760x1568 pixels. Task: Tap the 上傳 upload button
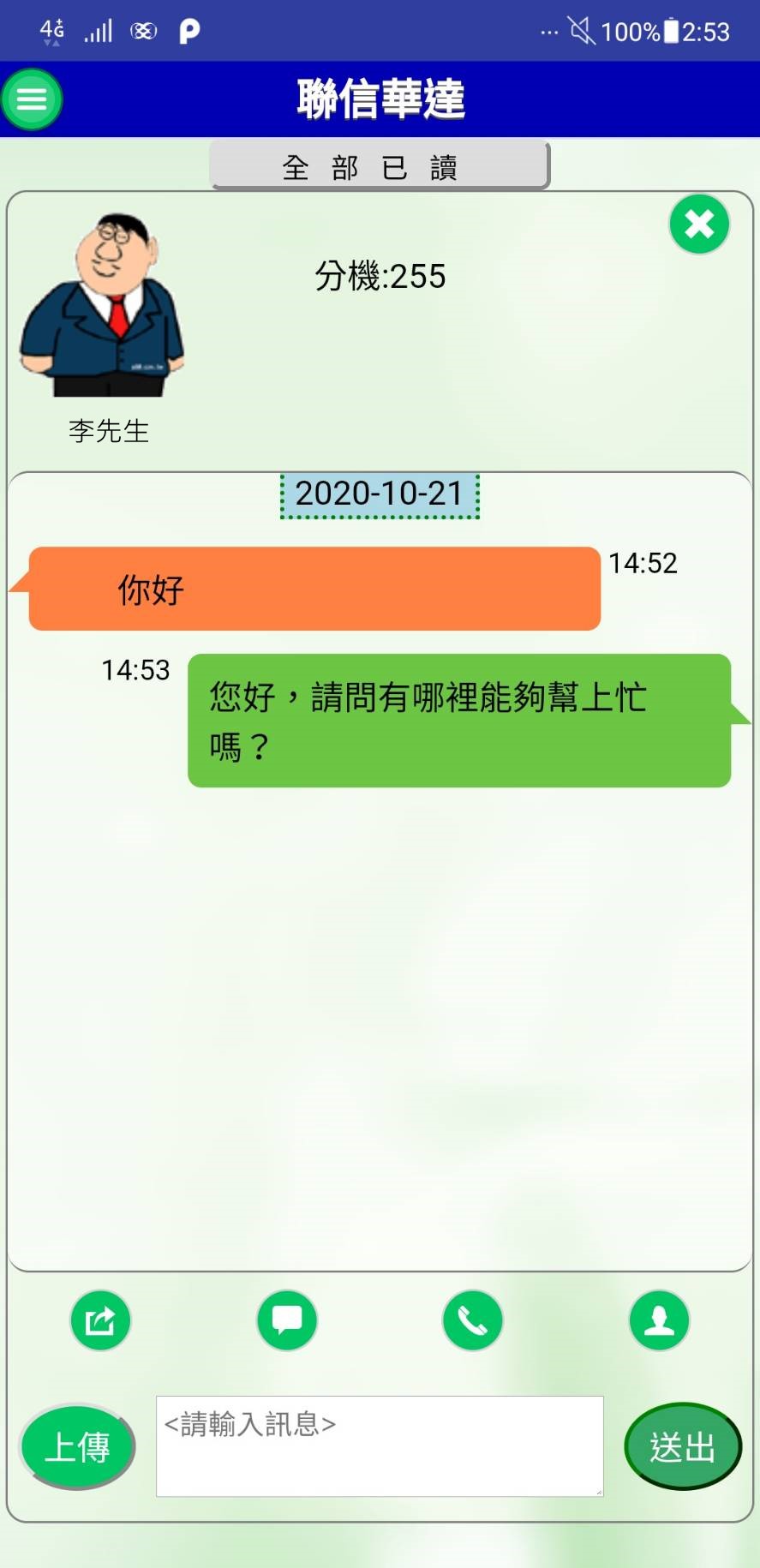[77, 1446]
